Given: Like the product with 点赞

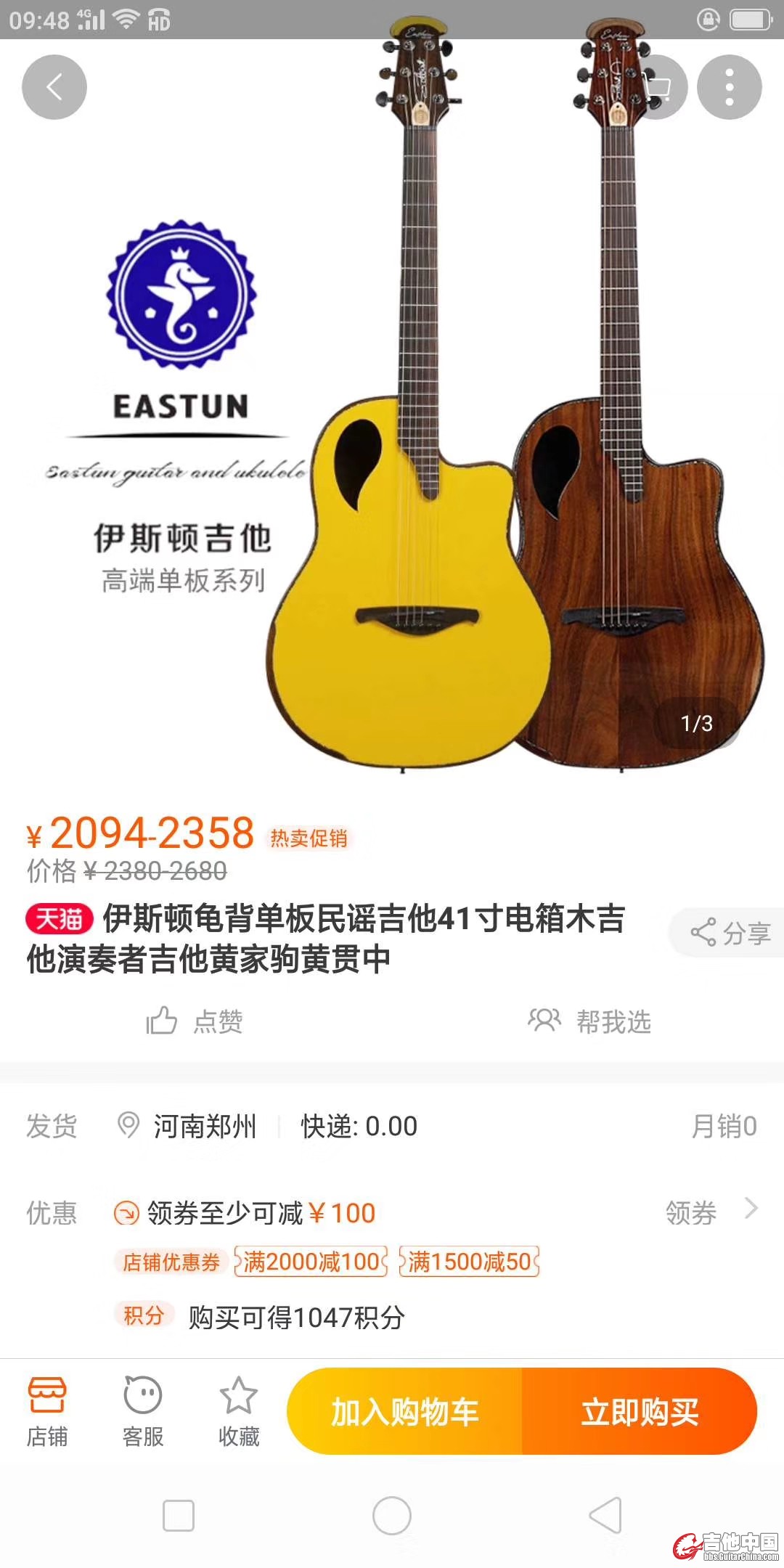Looking at the screenshot, I should point(195,1021).
